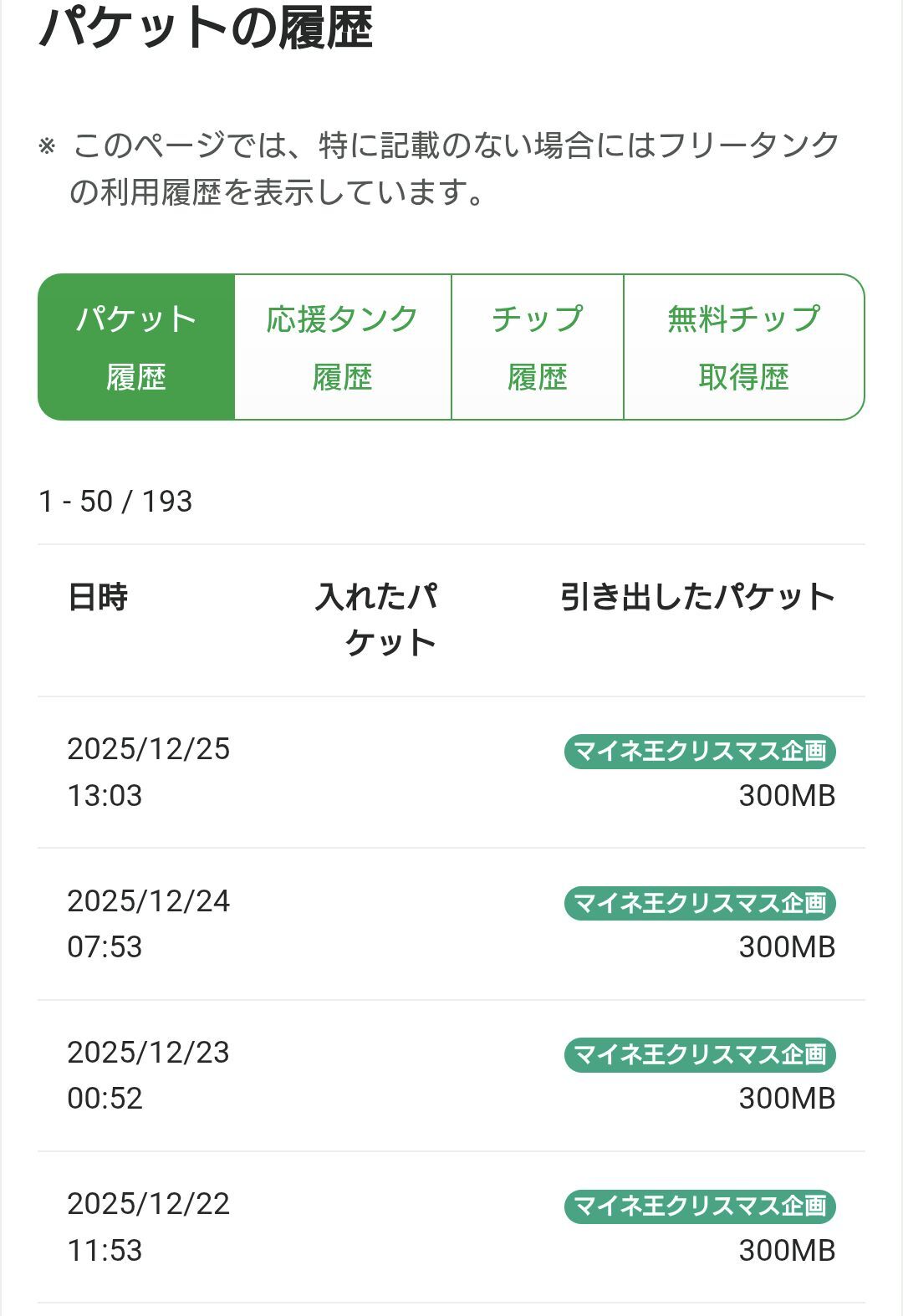View the 無料チップ取得歴 tab

coord(743,347)
